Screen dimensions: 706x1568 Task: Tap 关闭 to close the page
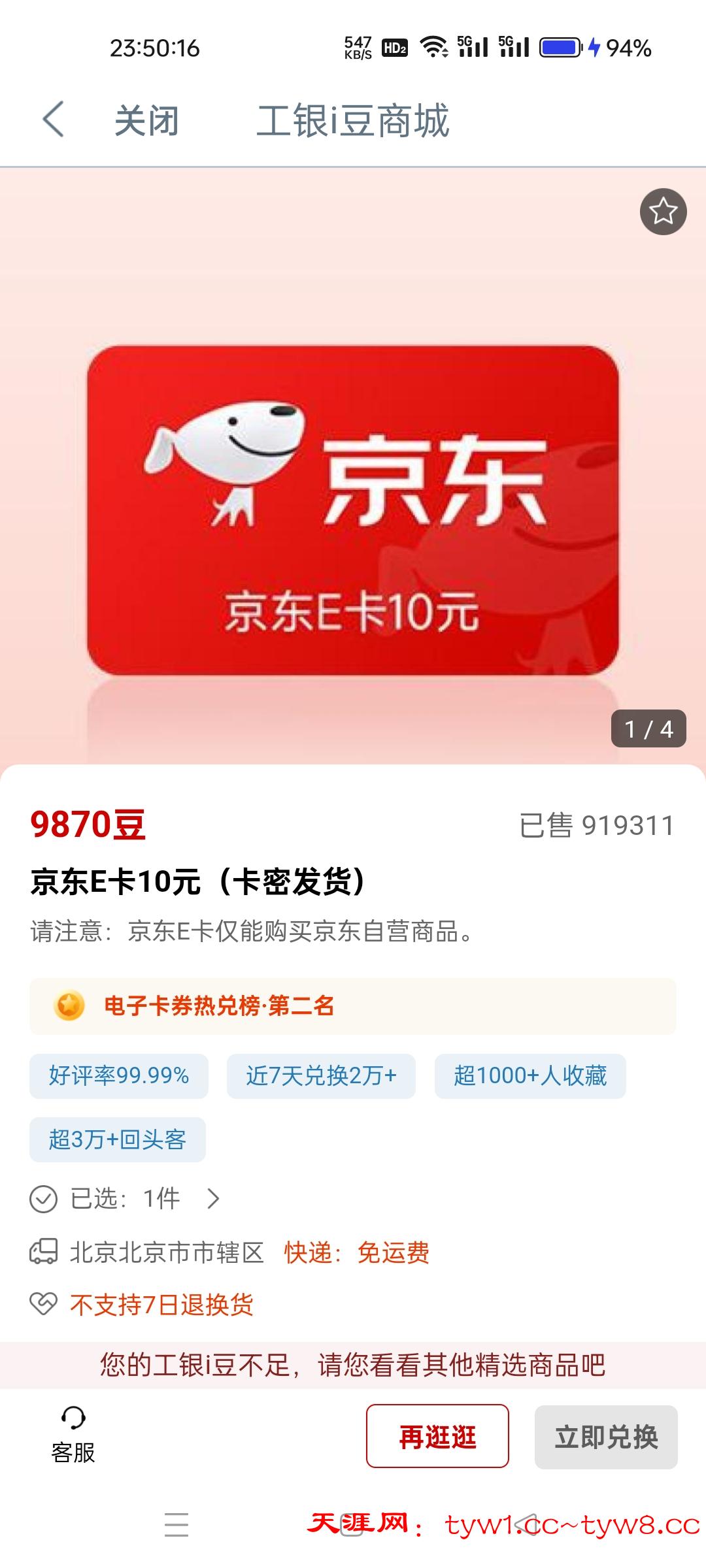(146, 121)
